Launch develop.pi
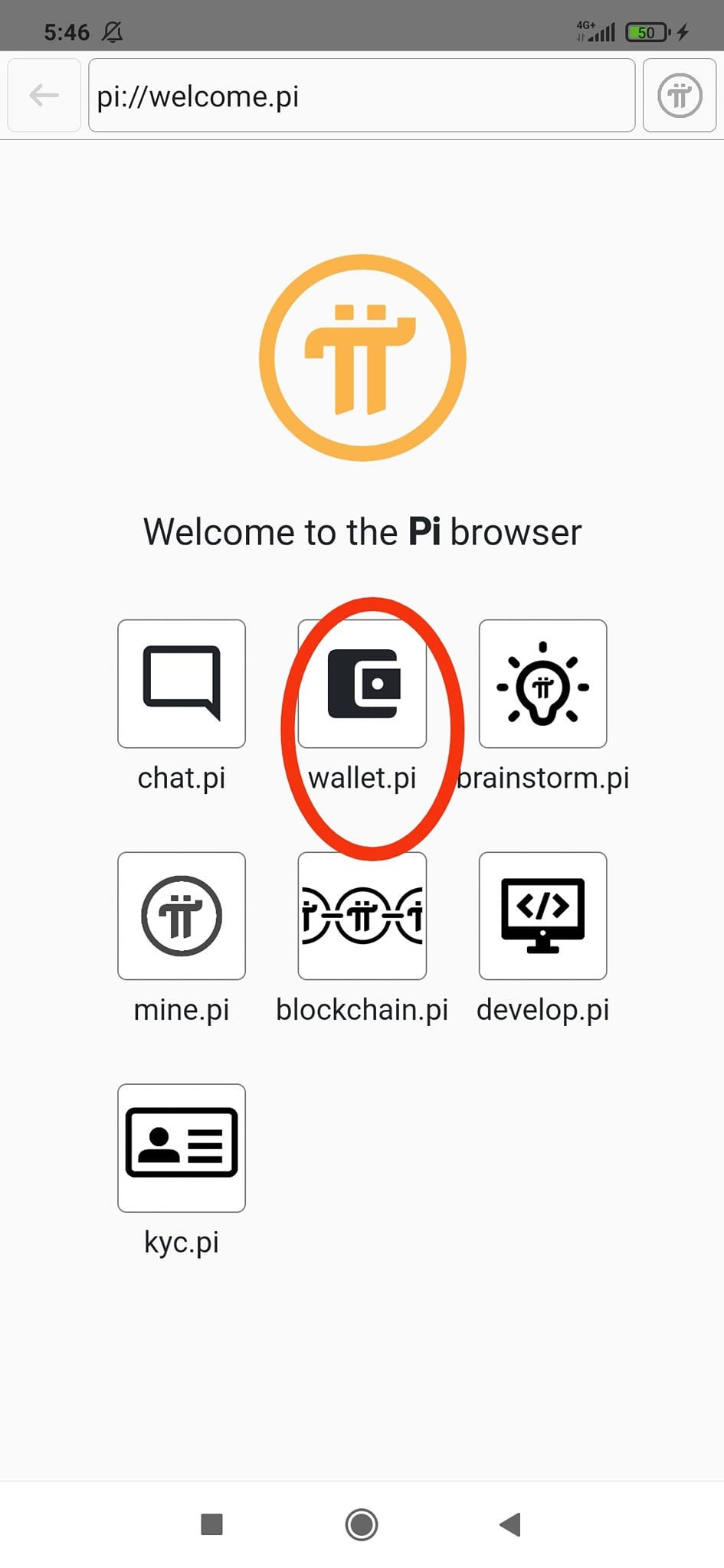724x1568 pixels. 543,916
